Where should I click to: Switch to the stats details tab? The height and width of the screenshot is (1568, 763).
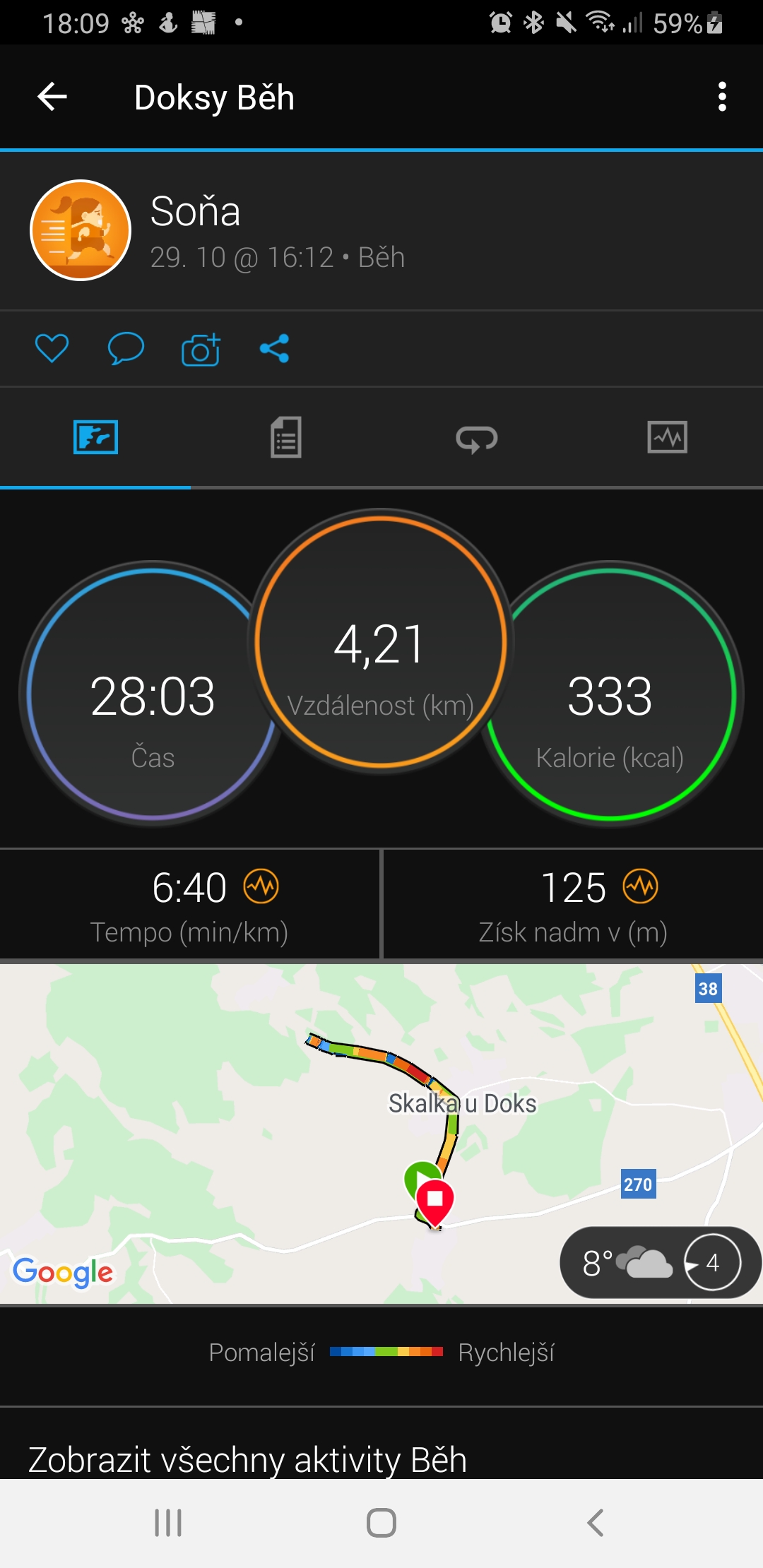(286, 438)
